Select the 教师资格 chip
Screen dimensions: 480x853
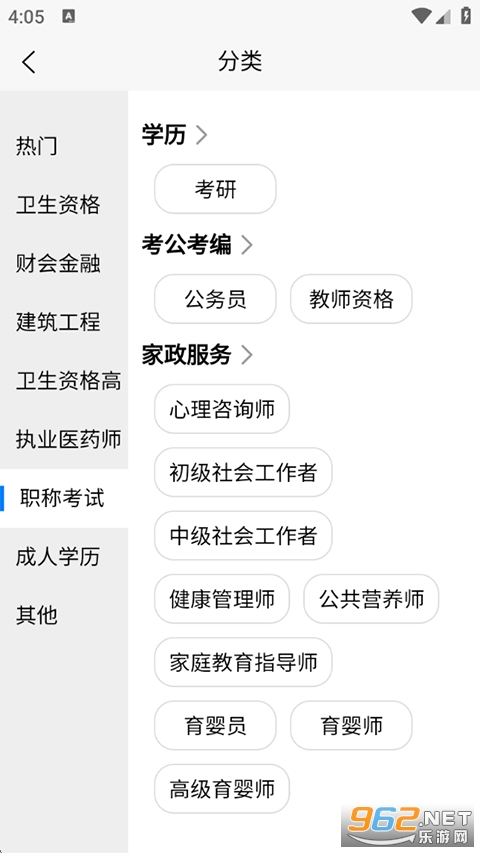[x=351, y=299]
